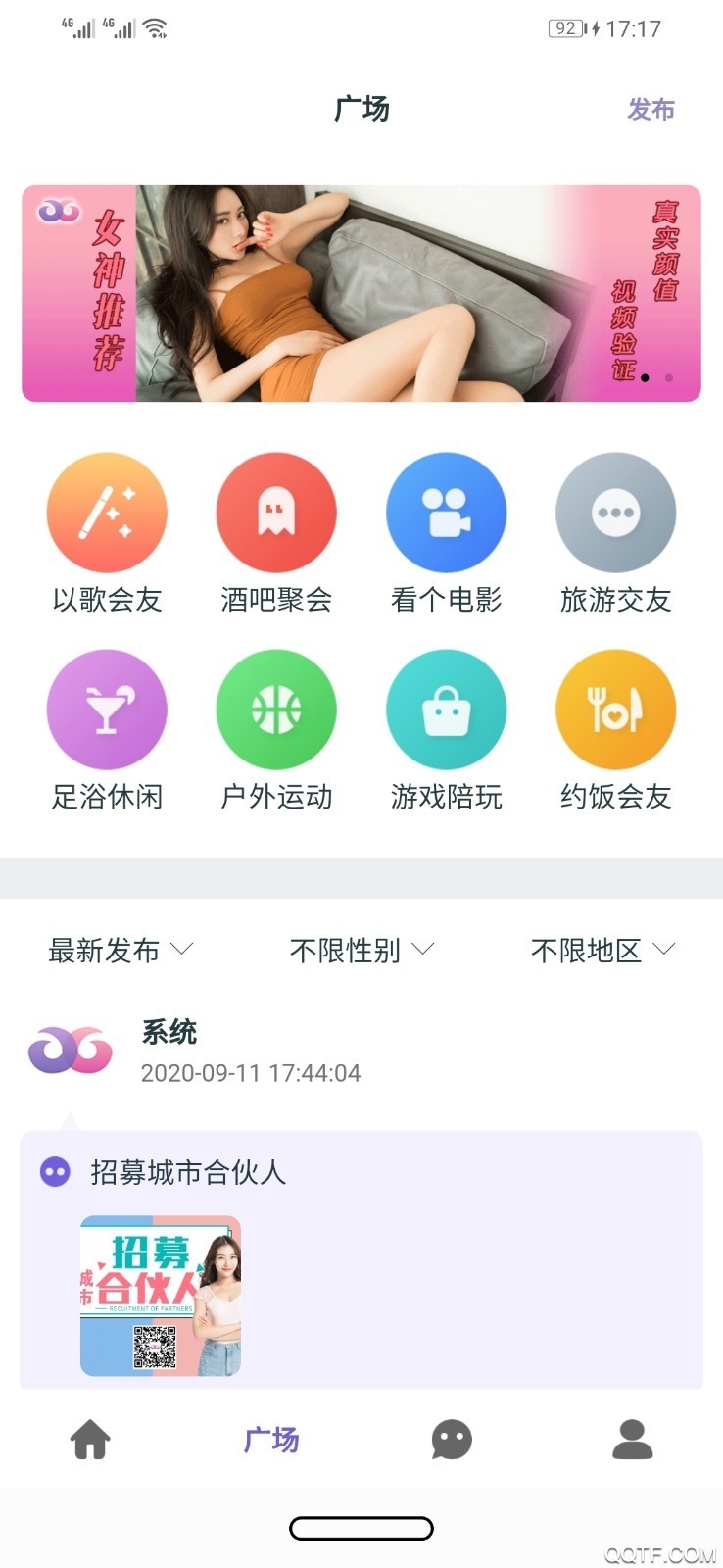Expand the 最新发布 sort dropdown
This screenshot has width=723, height=1568.
pyautogui.click(x=120, y=949)
